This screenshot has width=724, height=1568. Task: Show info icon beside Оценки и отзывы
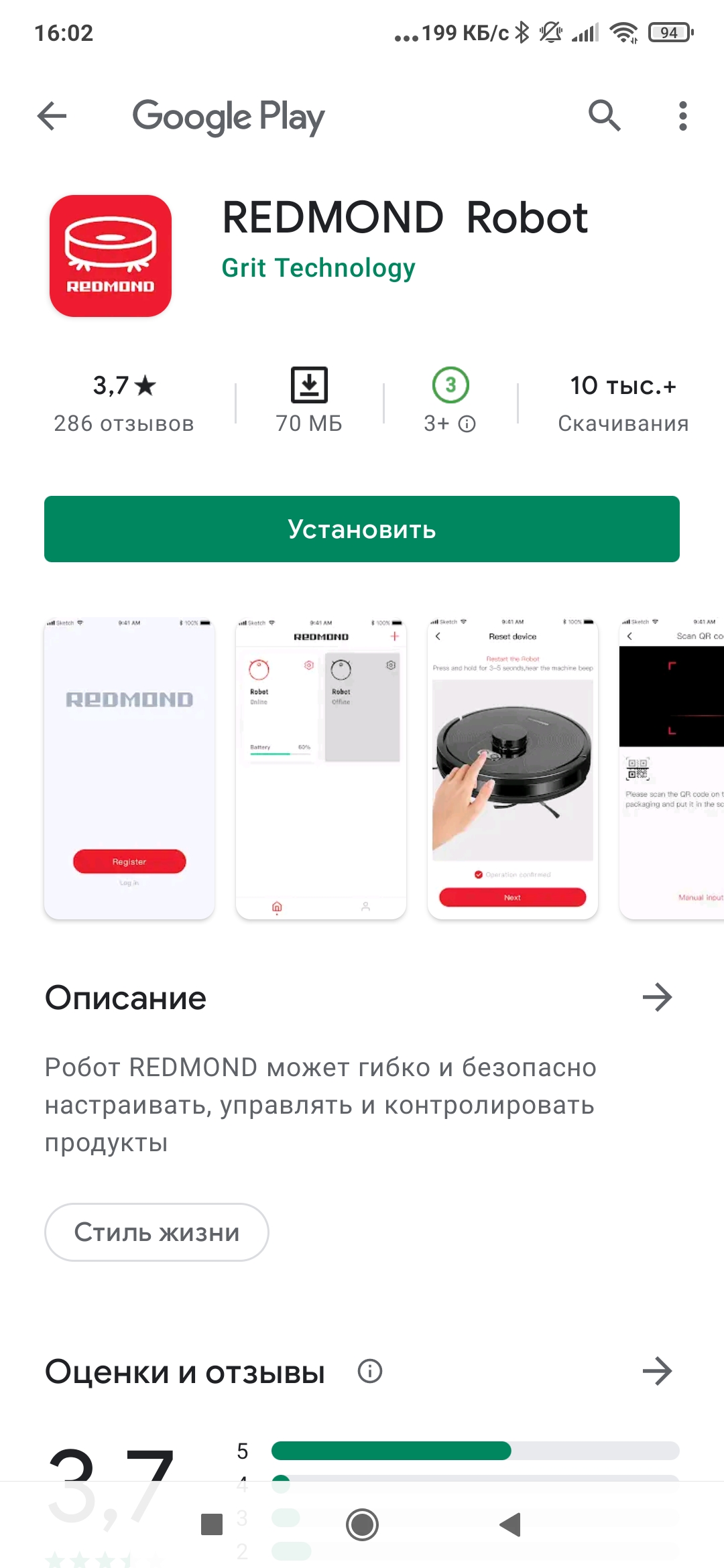pos(370,1371)
